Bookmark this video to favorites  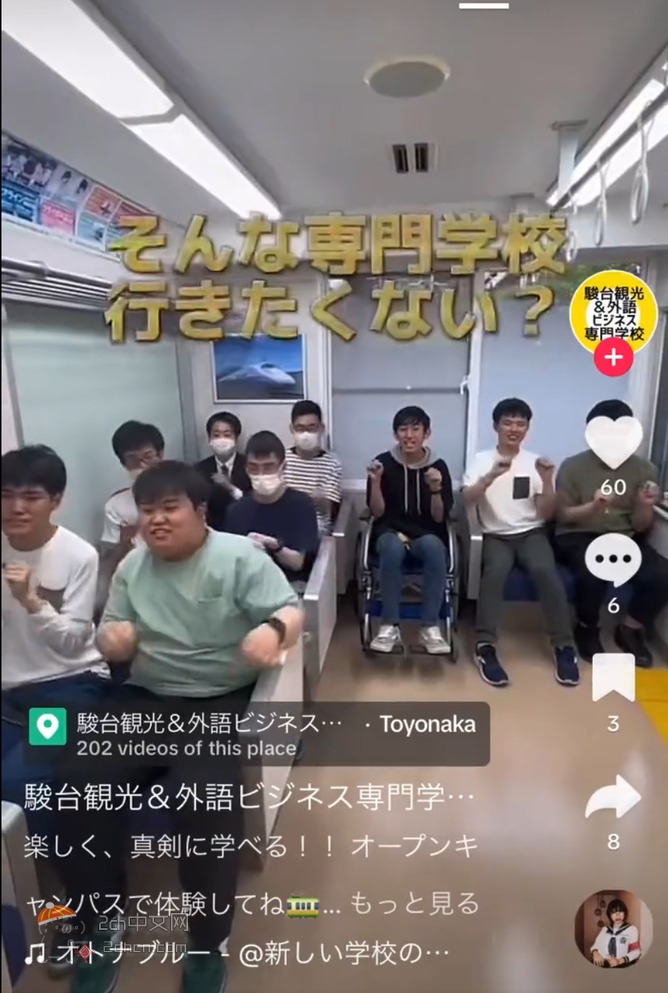click(613, 679)
